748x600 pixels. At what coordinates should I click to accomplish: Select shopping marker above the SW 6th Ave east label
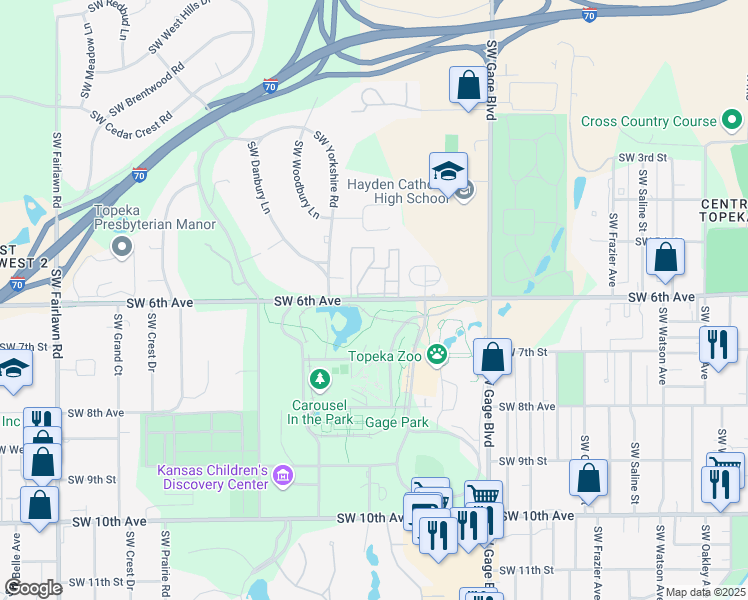665,258
